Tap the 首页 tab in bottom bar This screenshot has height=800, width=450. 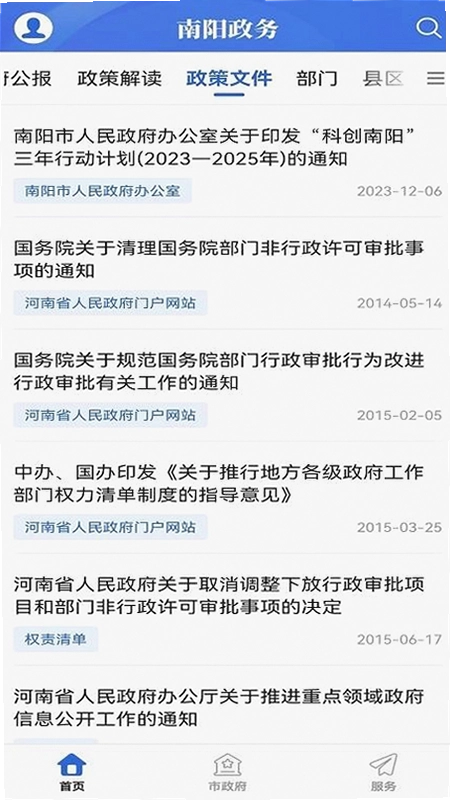pos(72,772)
